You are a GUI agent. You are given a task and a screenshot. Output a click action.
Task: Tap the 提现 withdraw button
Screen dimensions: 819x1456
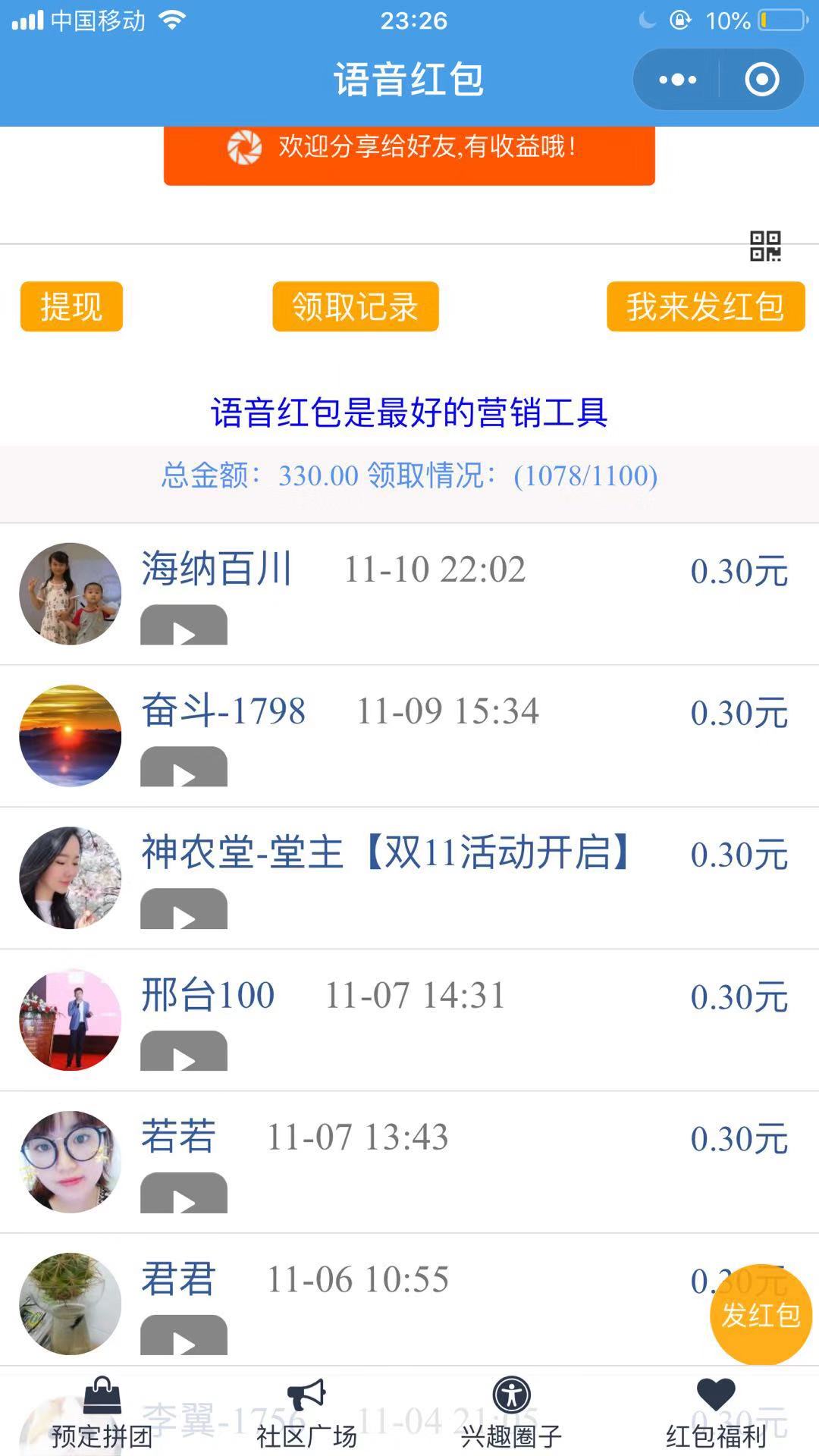pyautogui.click(x=71, y=306)
